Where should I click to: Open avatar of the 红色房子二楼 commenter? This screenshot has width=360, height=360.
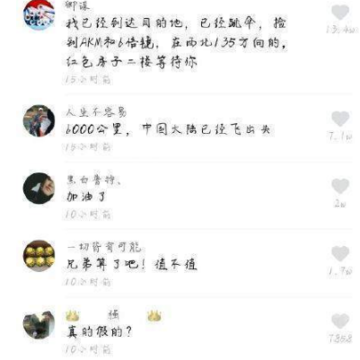pos(39,14)
